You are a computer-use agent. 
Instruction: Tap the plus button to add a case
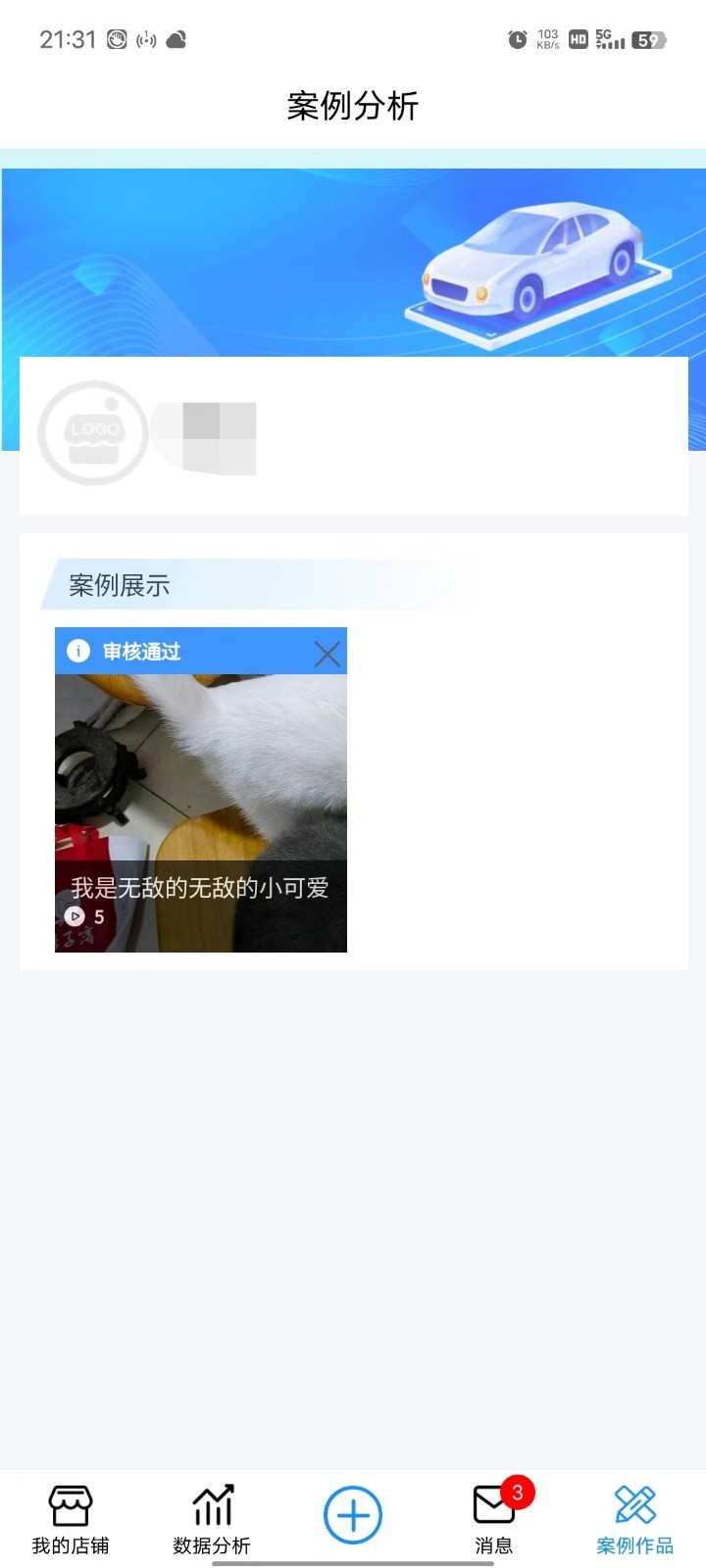[x=353, y=1515]
